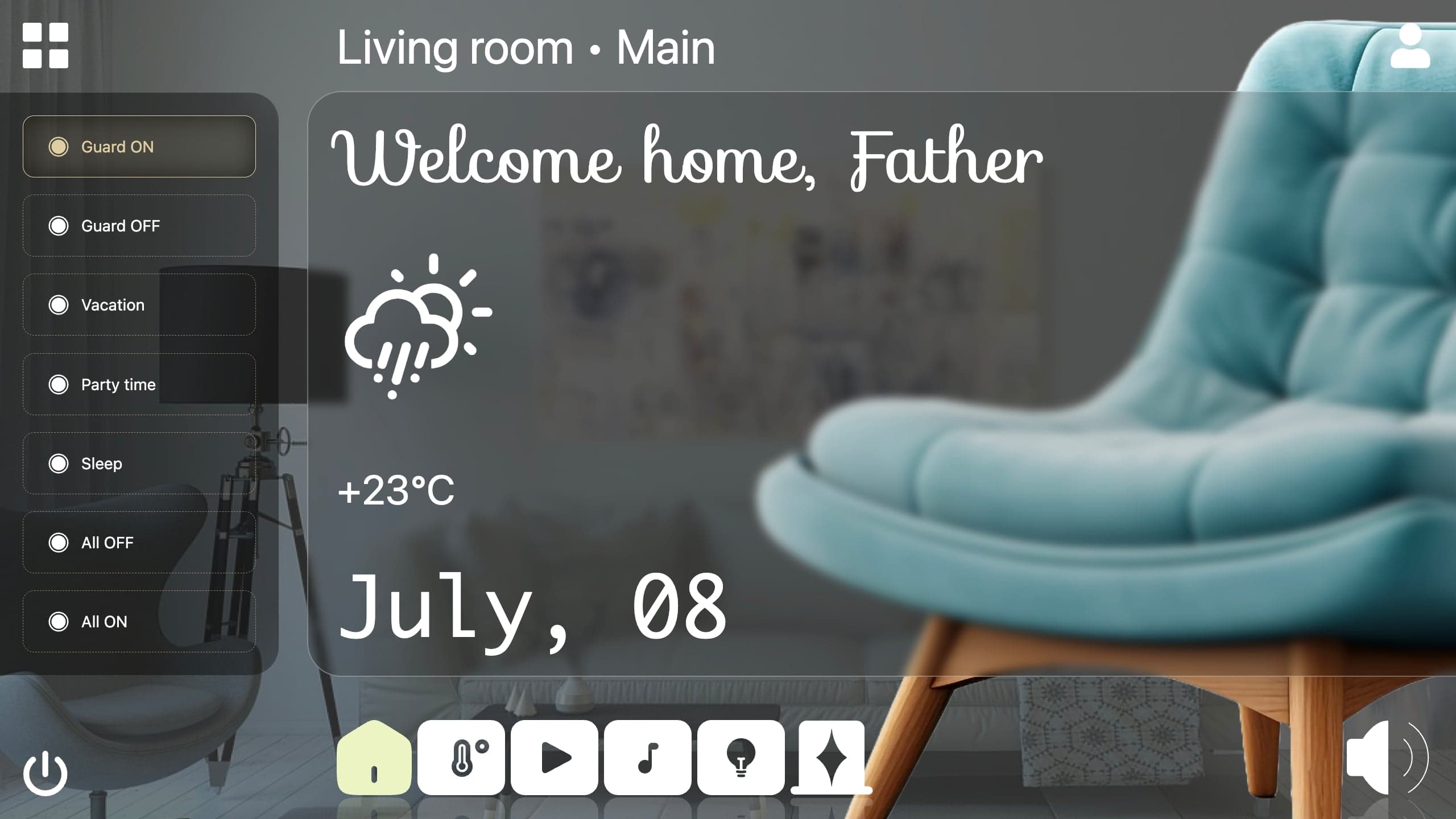Viewport: 1456px width, 819px height.
Task: Open the grid dashboard menu
Action: click(45, 45)
